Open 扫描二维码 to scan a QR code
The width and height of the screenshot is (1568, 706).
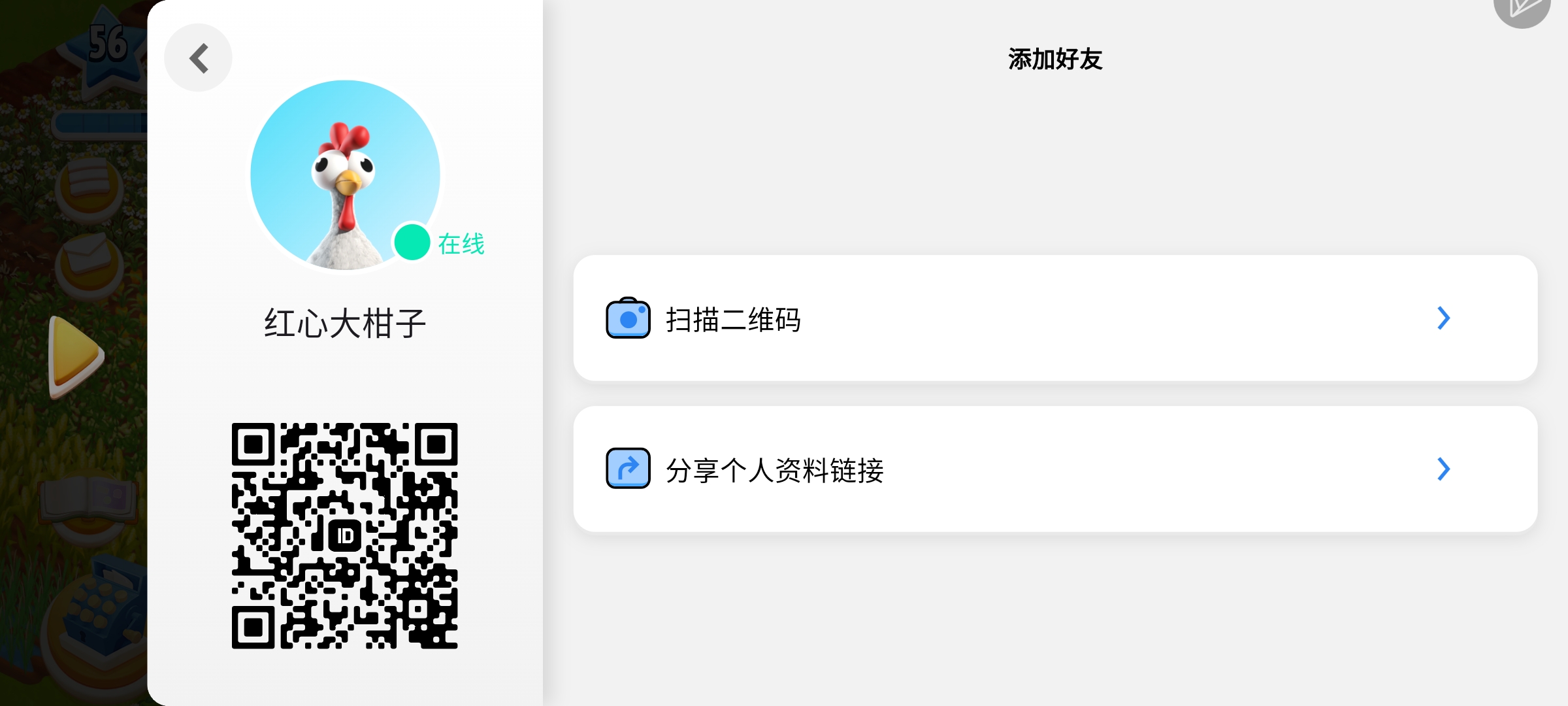[x=1054, y=318]
